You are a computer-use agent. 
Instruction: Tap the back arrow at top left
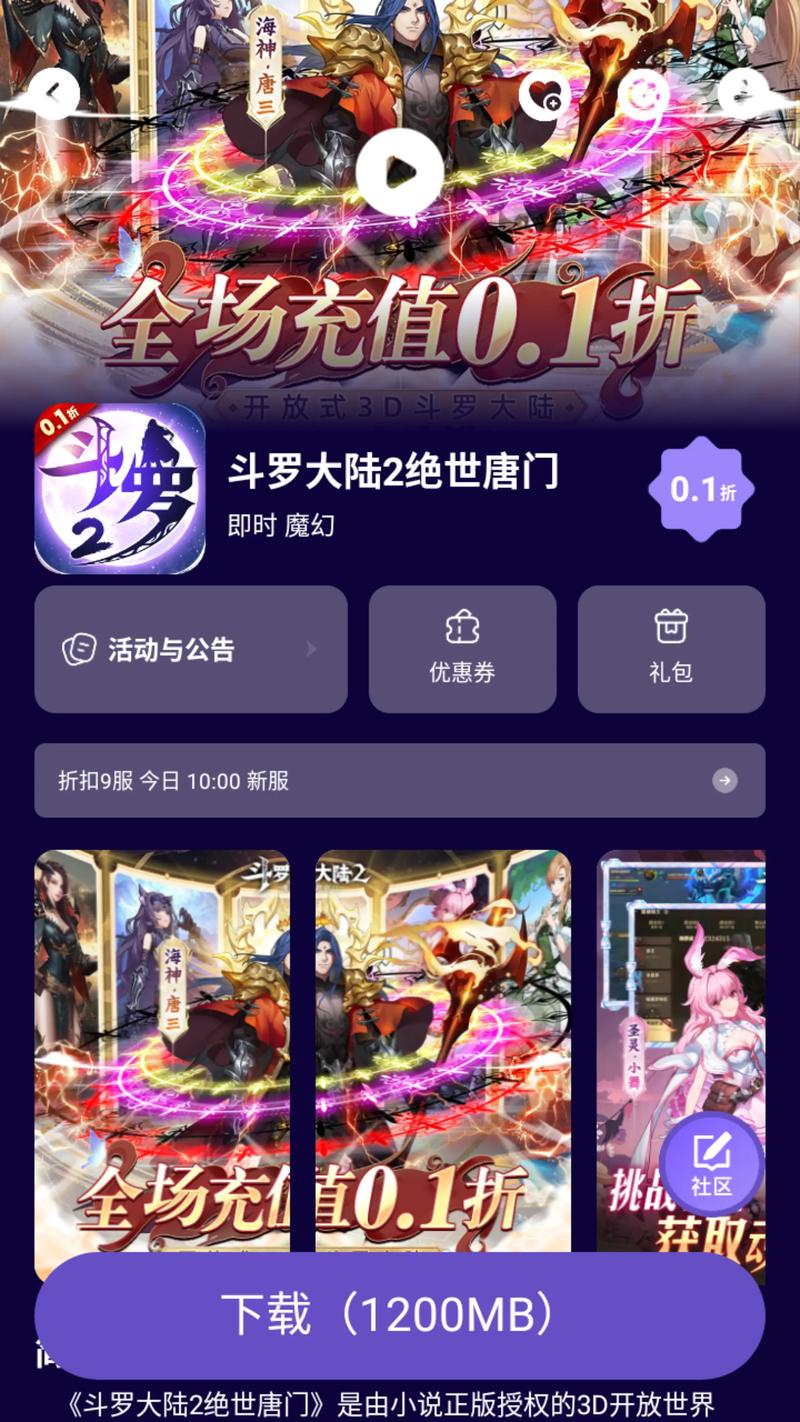(52, 93)
